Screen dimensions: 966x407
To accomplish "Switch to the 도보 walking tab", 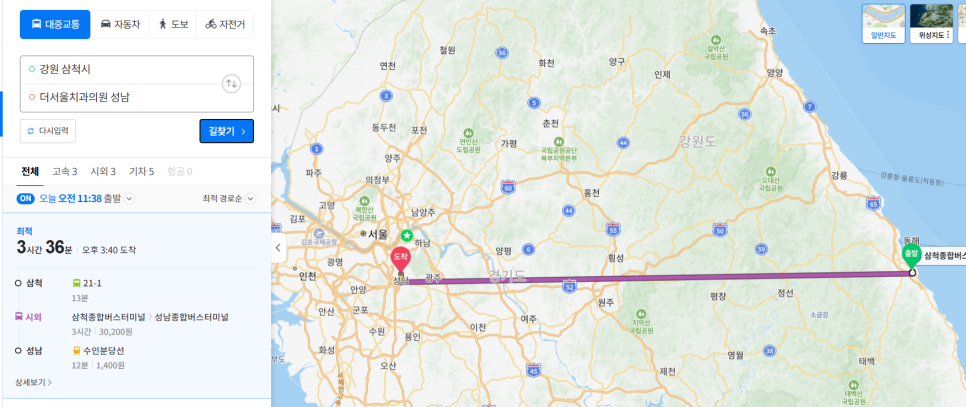I will pos(171,24).
